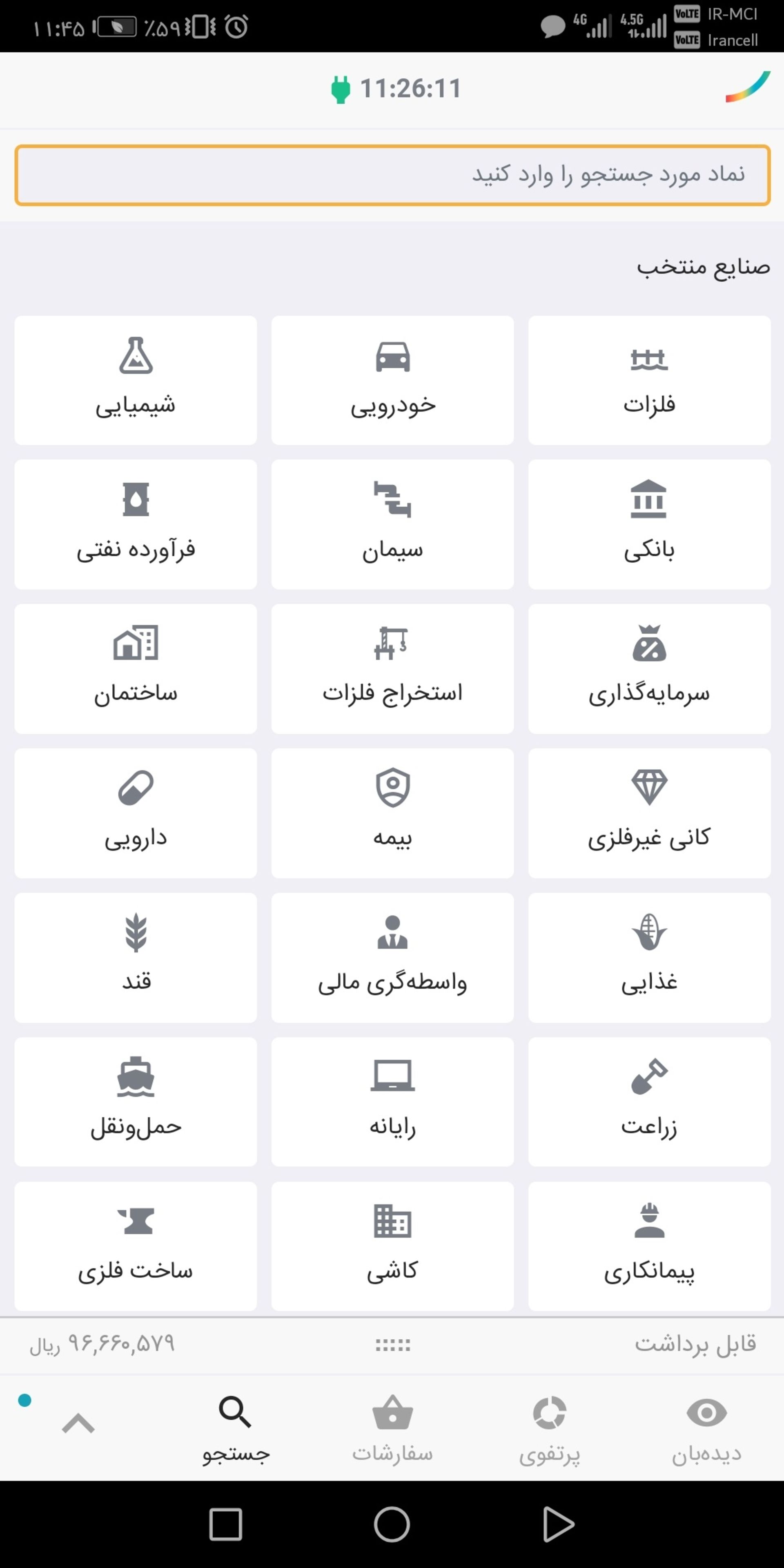Click the symbol search input field
Screen dimensions: 784x1568
coord(392,175)
